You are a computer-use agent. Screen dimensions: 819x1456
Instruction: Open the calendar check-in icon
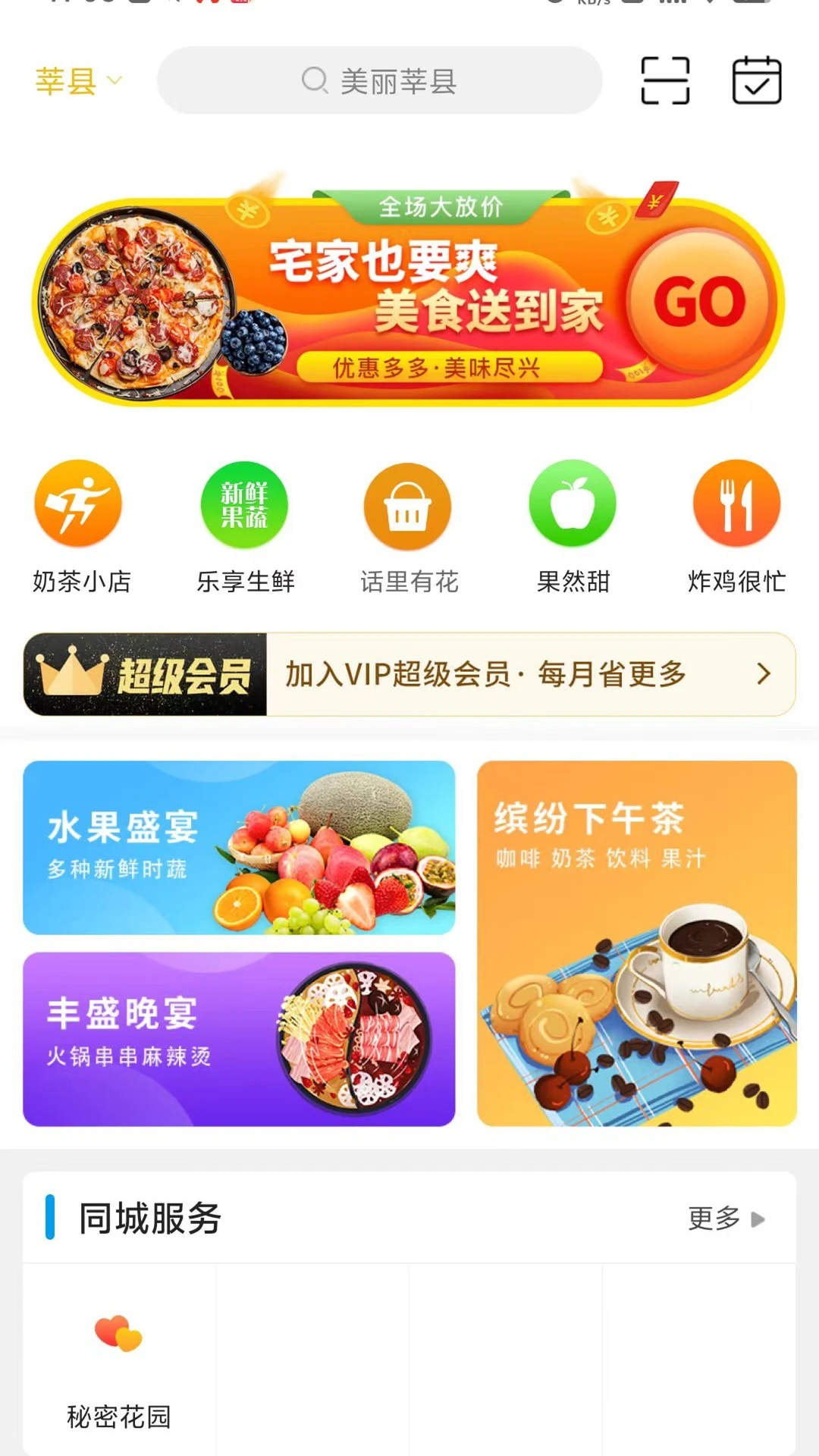click(x=756, y=80)
